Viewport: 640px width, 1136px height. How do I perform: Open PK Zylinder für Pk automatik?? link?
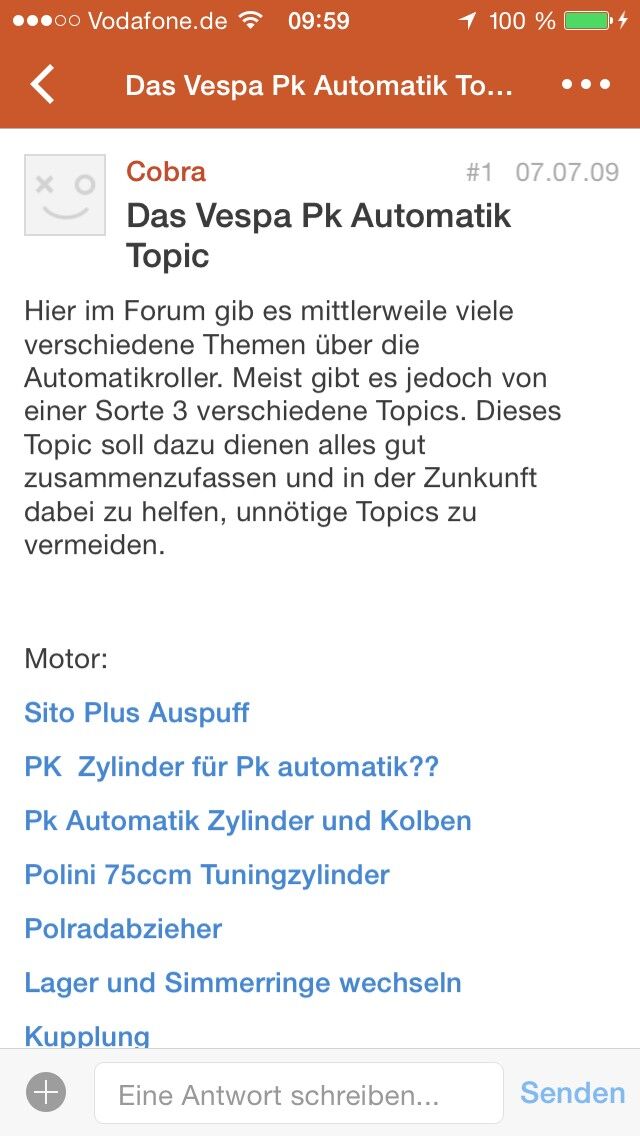[x=232, y=767]
